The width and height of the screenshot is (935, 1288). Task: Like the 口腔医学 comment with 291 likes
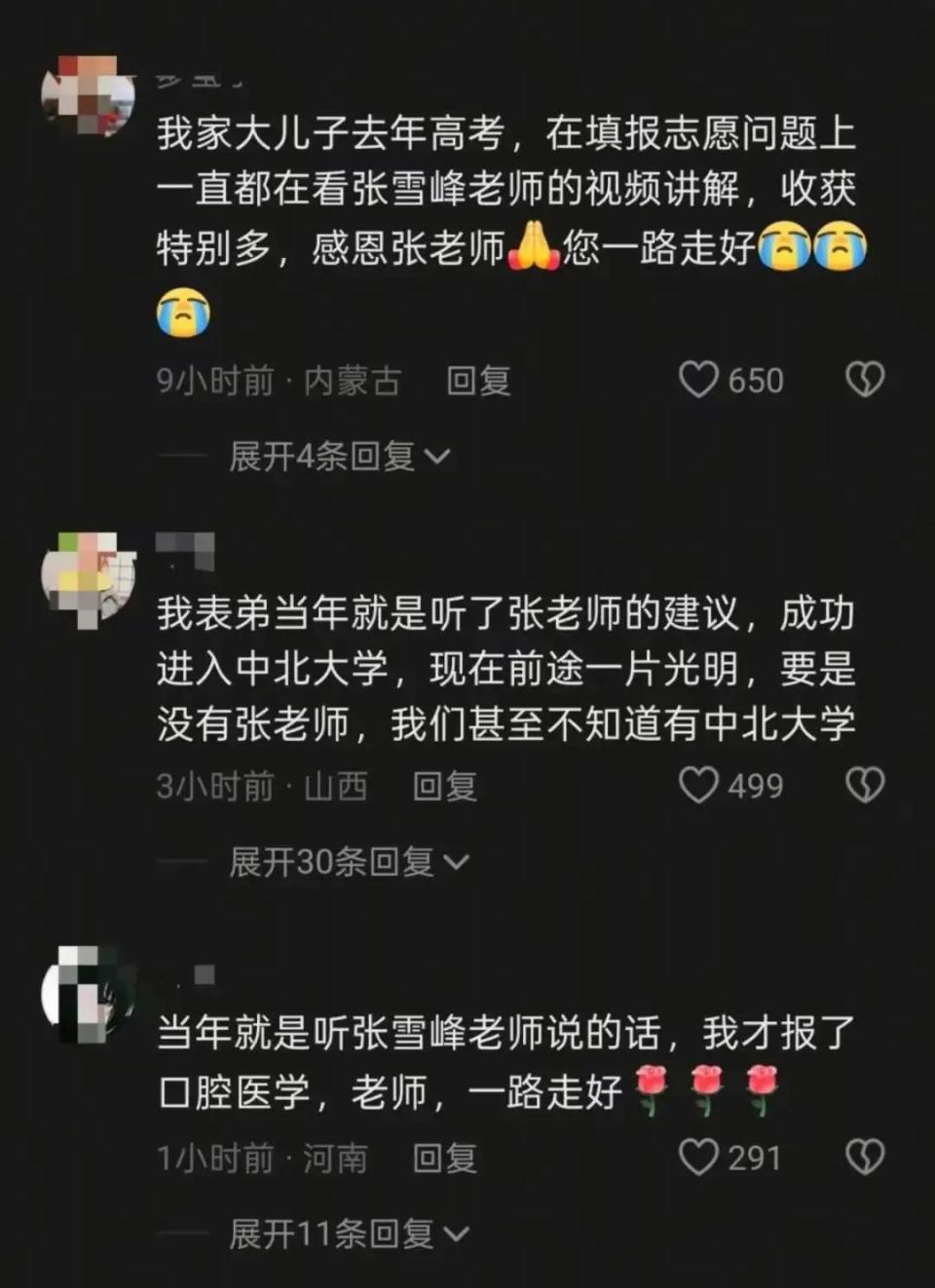pos(698,1158)
